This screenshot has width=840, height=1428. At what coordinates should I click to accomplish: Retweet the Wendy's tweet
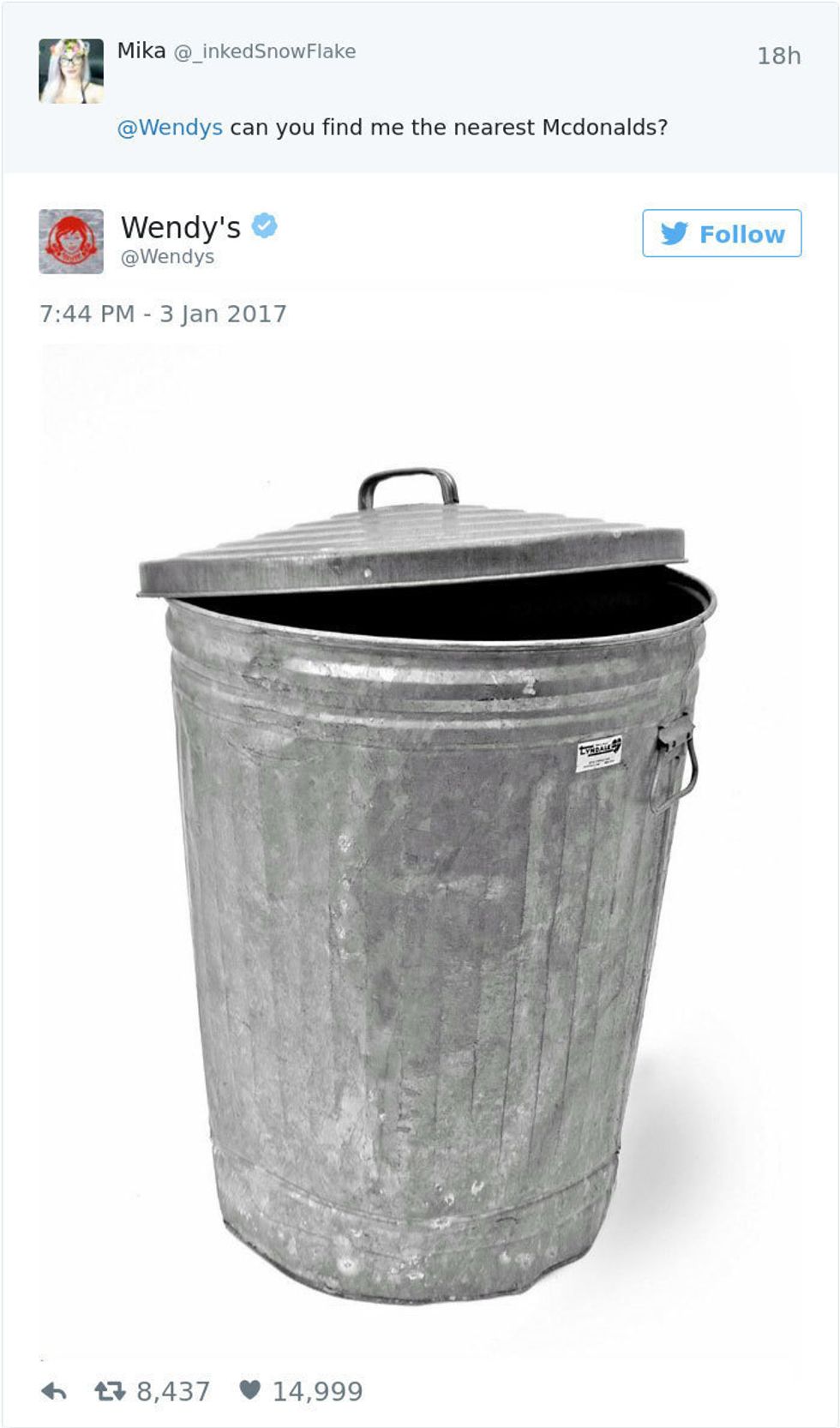point(110,1391)
